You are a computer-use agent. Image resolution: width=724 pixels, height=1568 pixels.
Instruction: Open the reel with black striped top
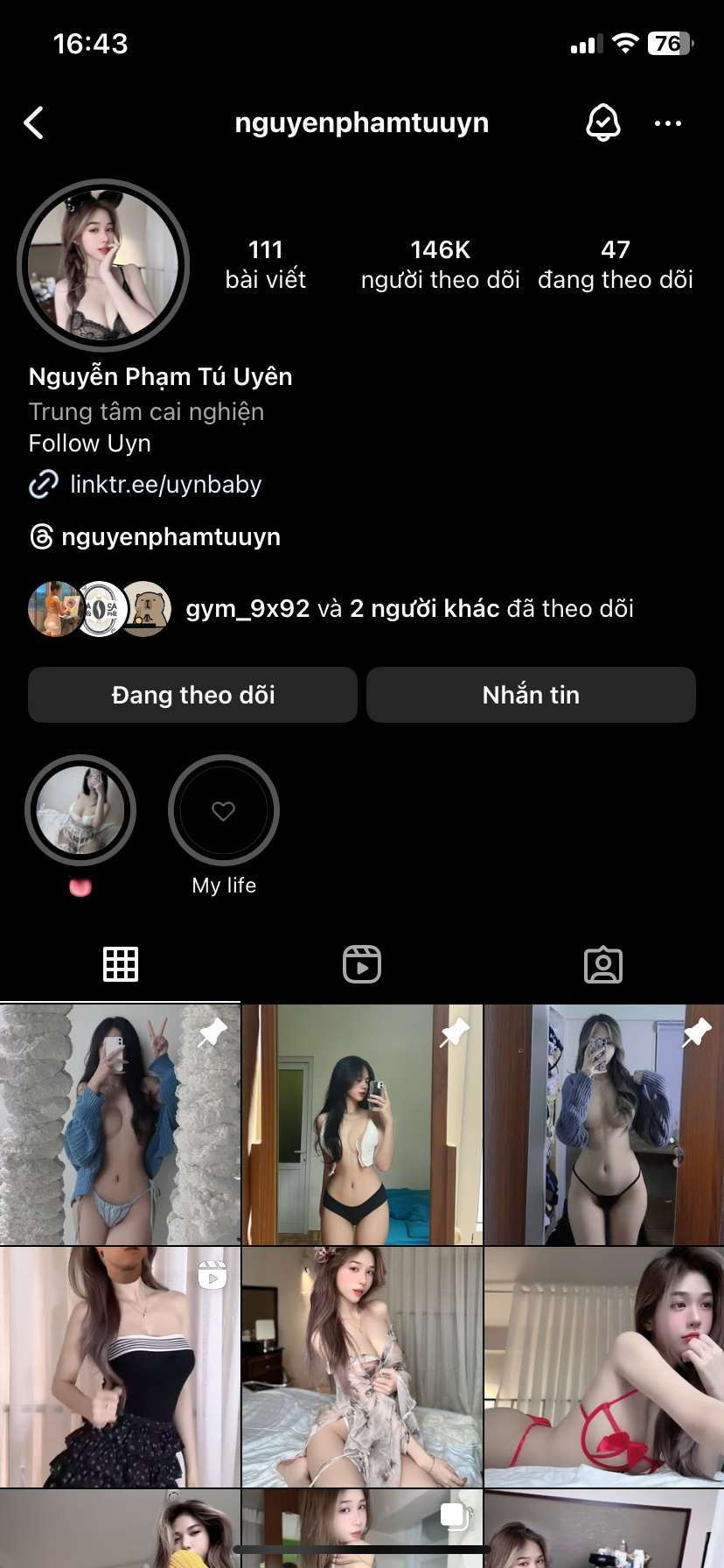pos(120,1367)
